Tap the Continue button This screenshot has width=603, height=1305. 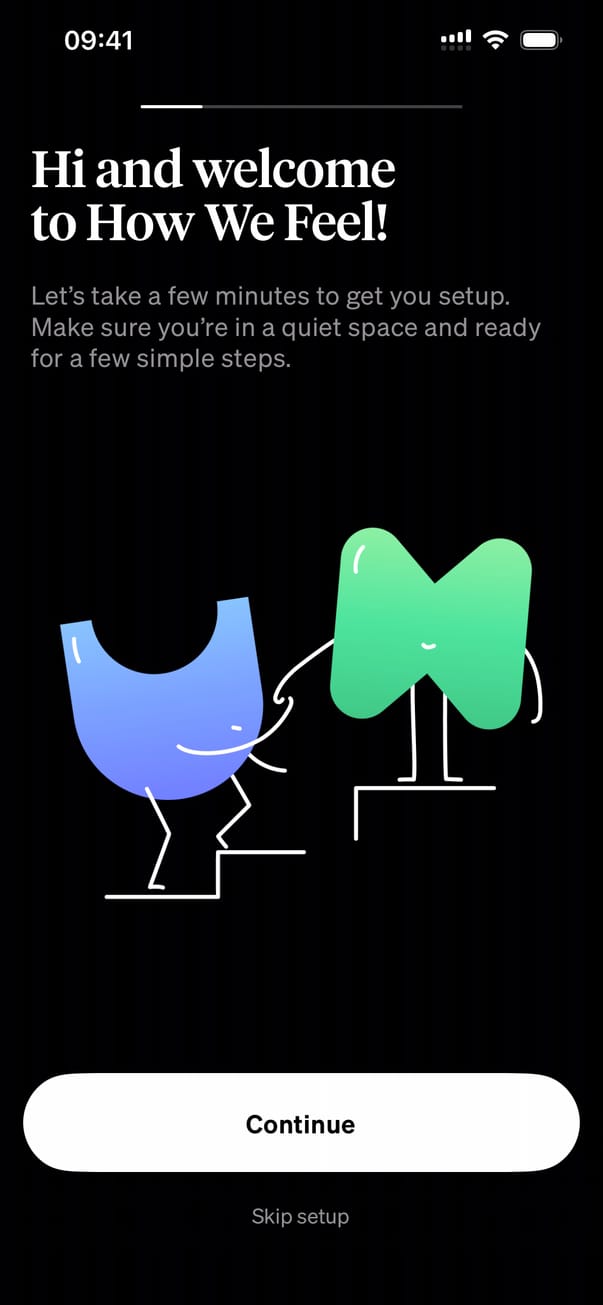coord(301,1123)
